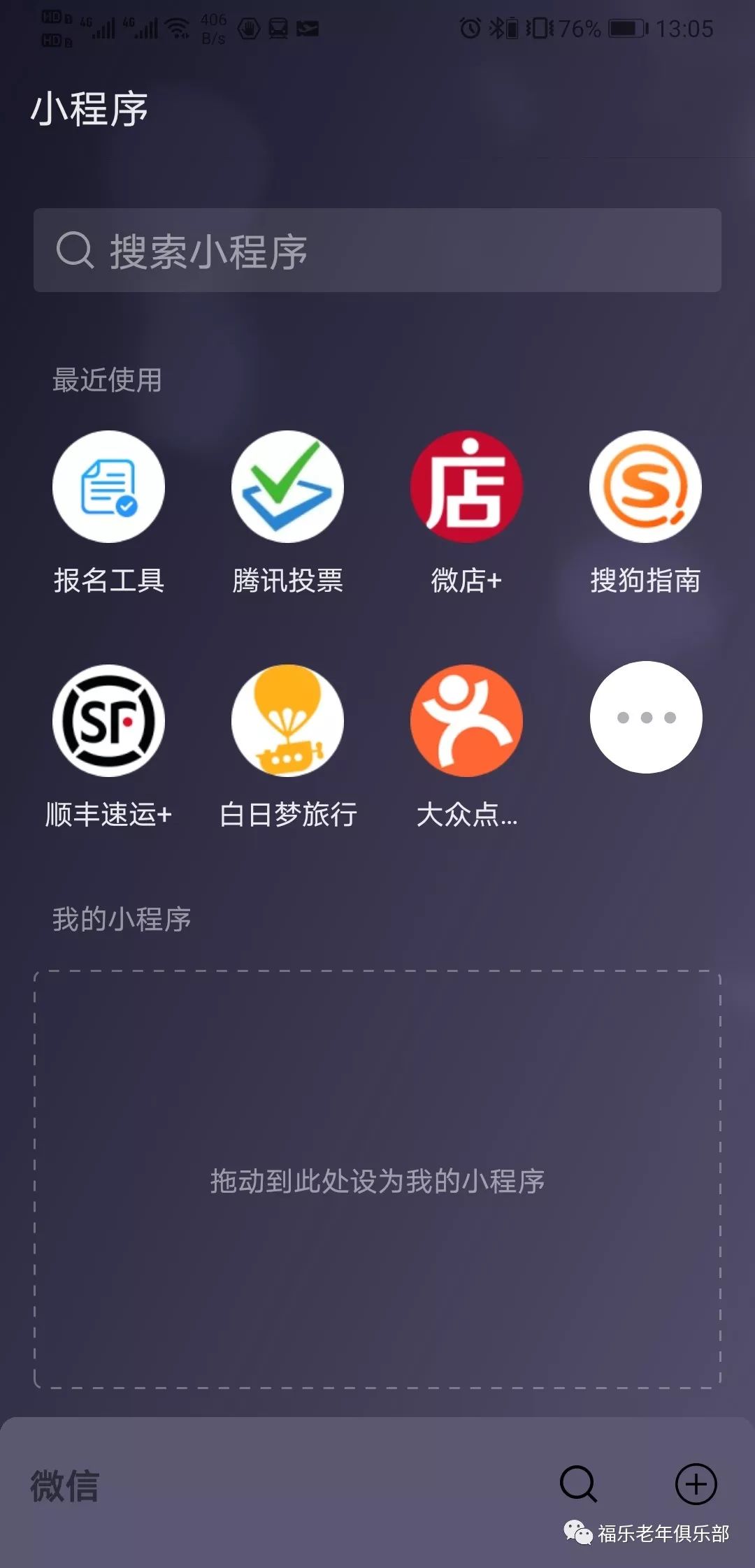
Task: Launch the 白日梦旅行 travel mini program
Action: tap(286, 722)
